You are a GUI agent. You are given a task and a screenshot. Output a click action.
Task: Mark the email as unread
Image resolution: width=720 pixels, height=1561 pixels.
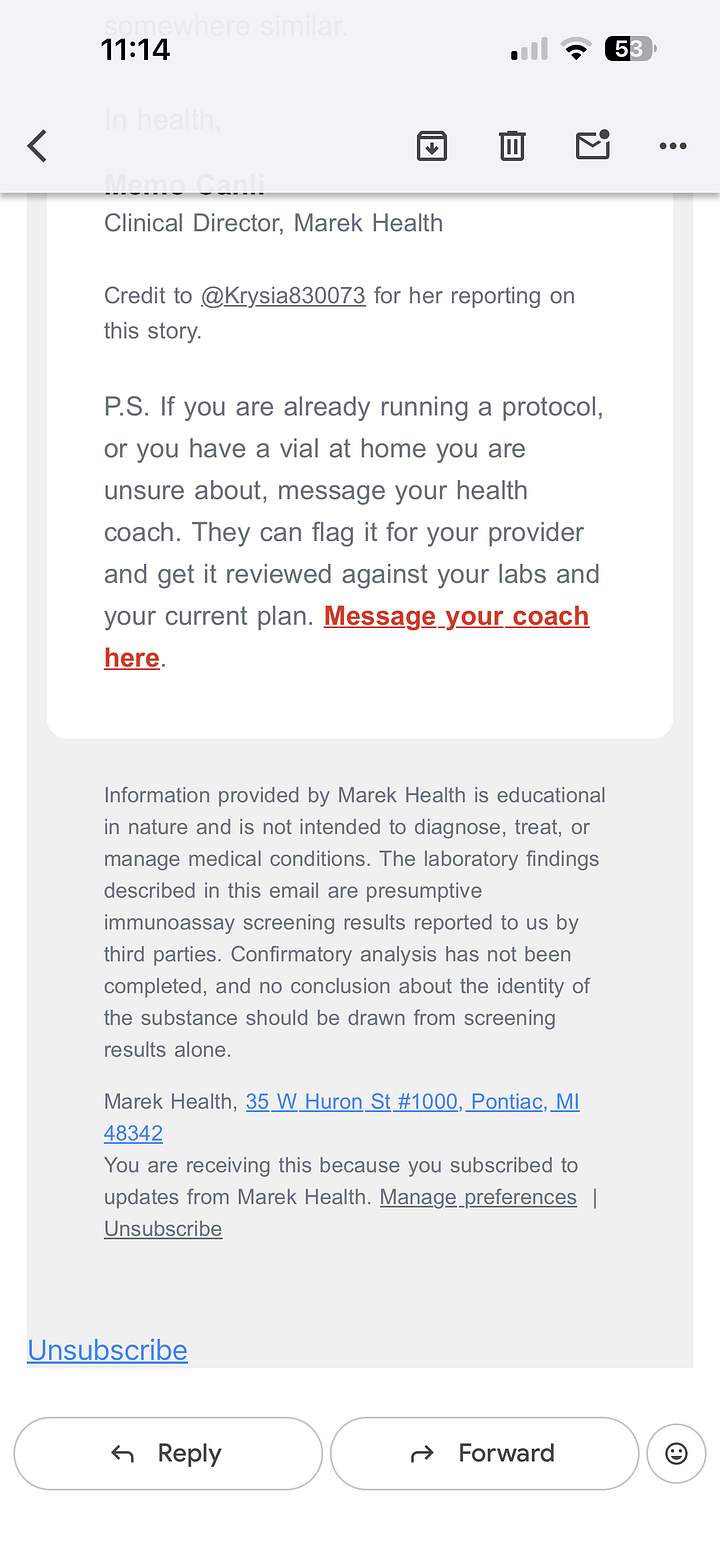[x=593, y=145]
